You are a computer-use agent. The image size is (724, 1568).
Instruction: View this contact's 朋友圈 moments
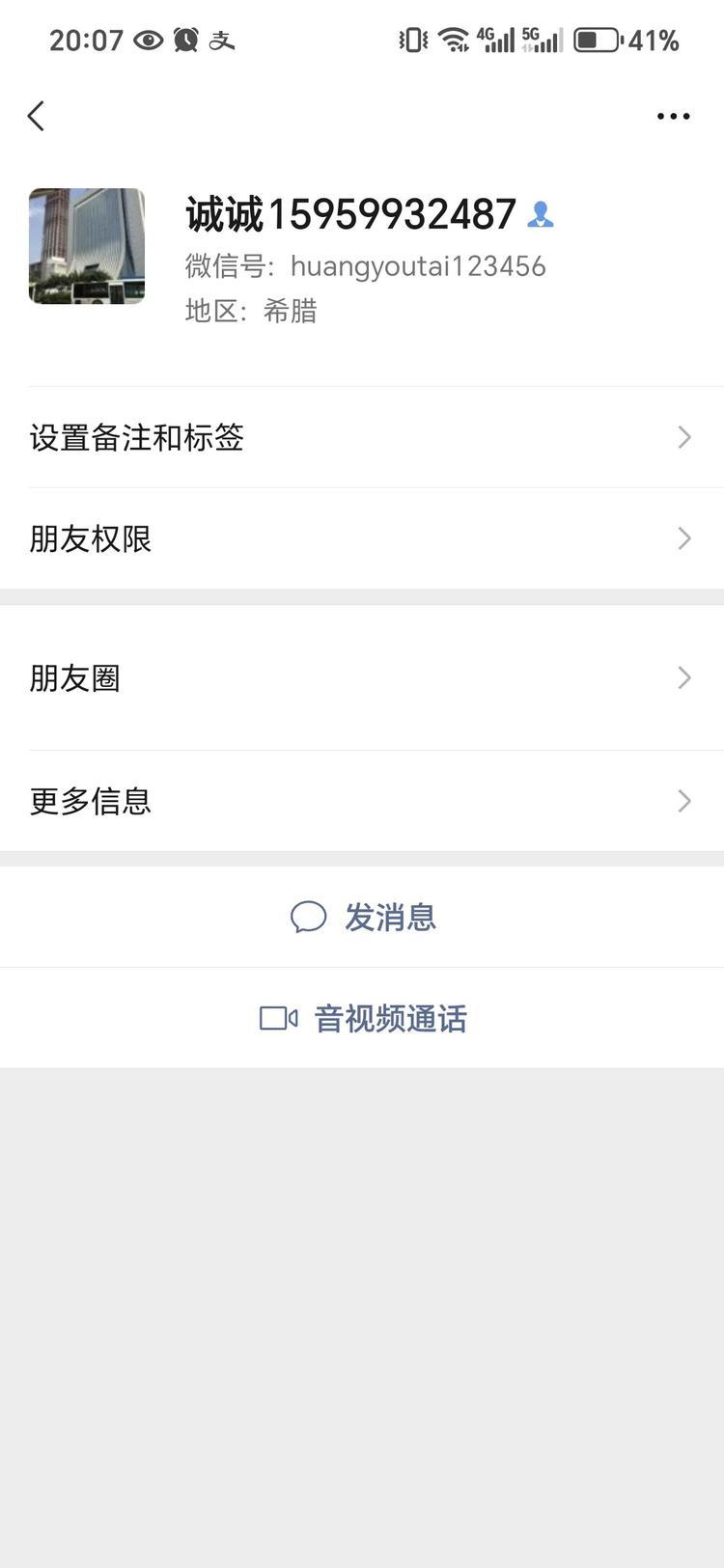[x=362, y=678]
